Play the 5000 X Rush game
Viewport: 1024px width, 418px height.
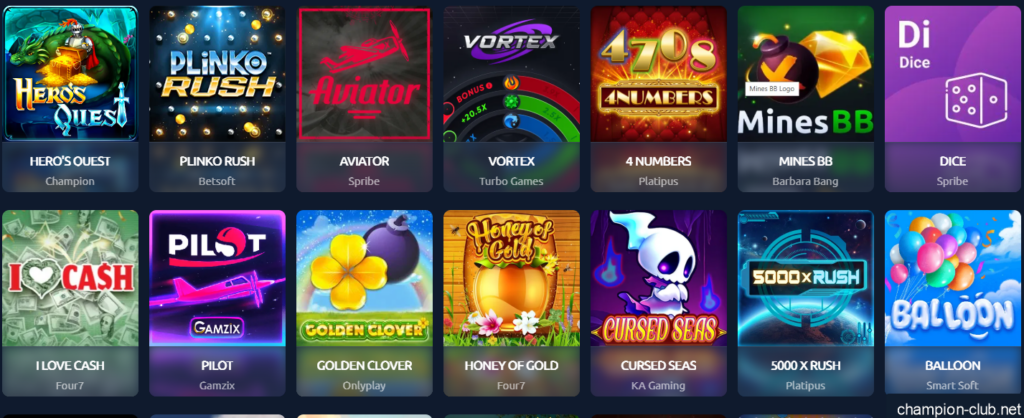(805, 278)
